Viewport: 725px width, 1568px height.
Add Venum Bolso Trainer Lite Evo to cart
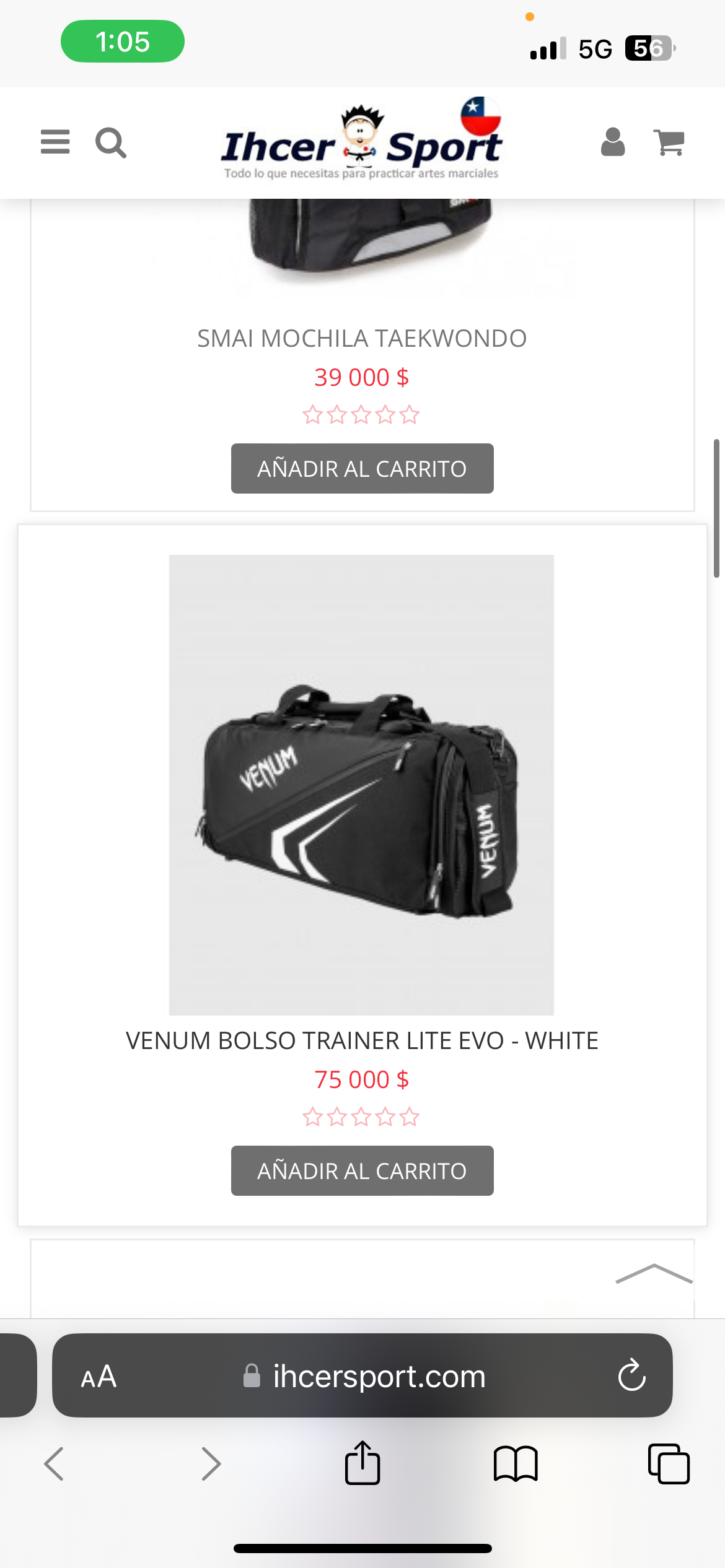pos(362,1170)
